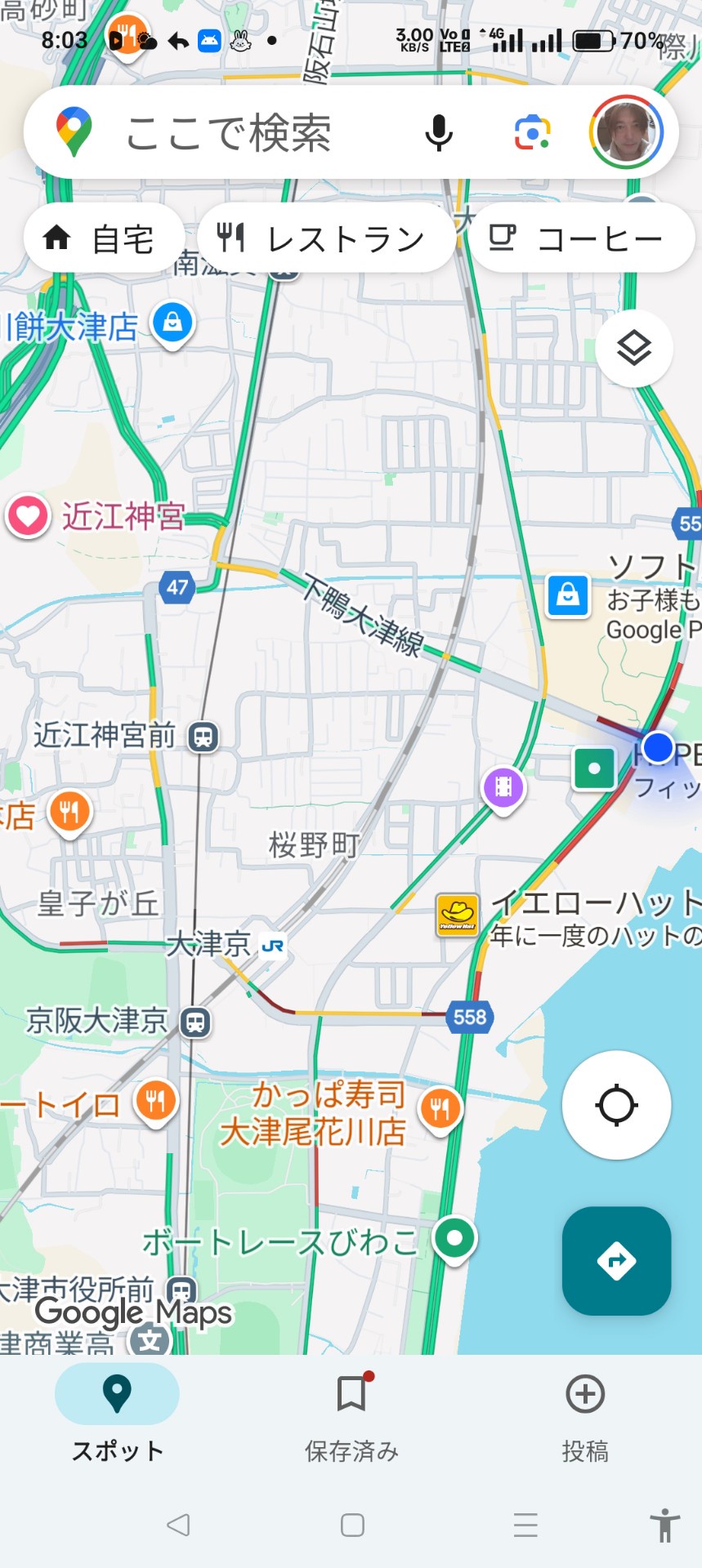Start voice search with the microphone
Viewport: 702px width, 1568px height.
pyautogui.click(x=439, y=132)
